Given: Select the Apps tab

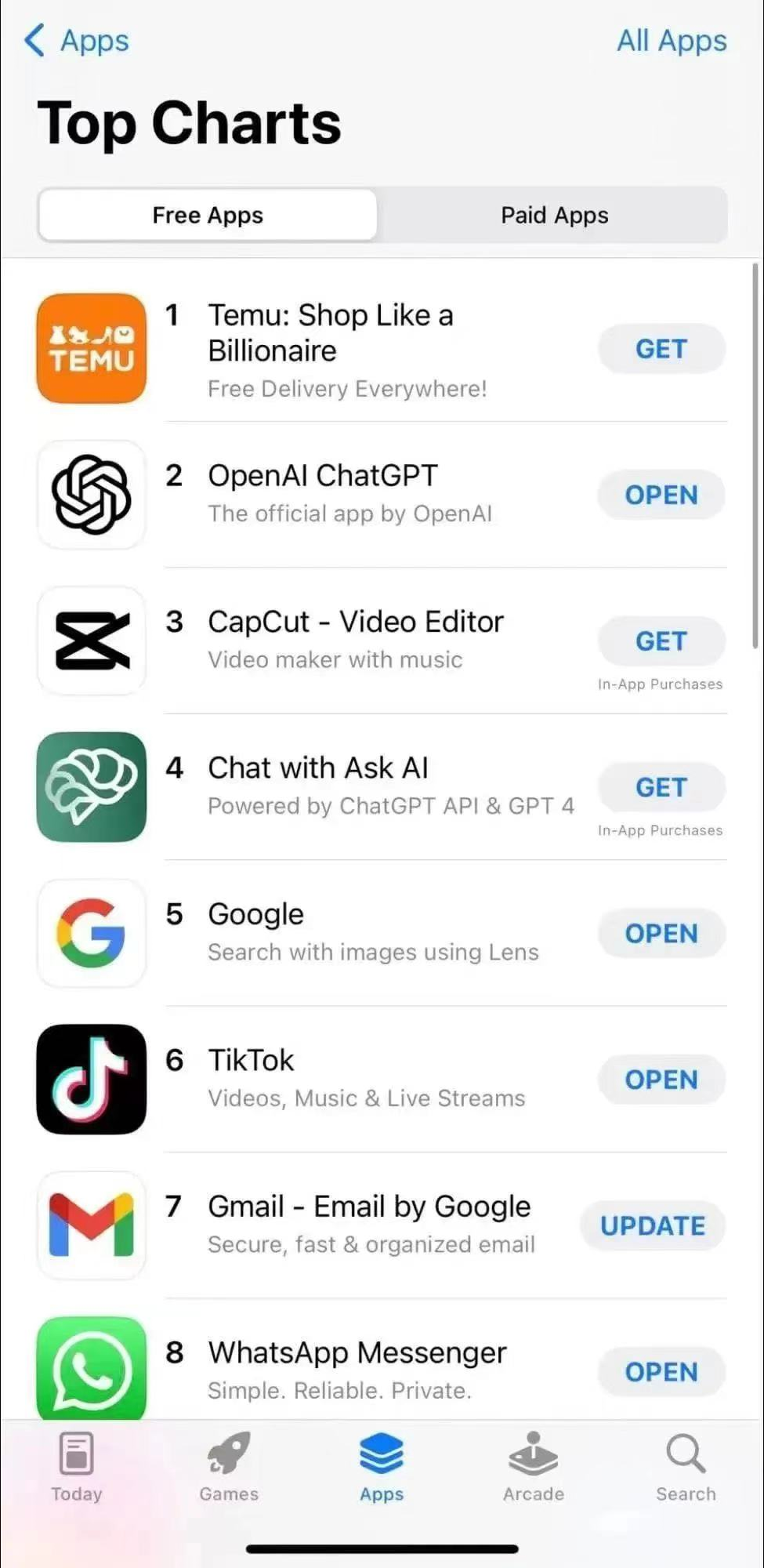Looking at the screenshot, I should tap(382, 1467).
